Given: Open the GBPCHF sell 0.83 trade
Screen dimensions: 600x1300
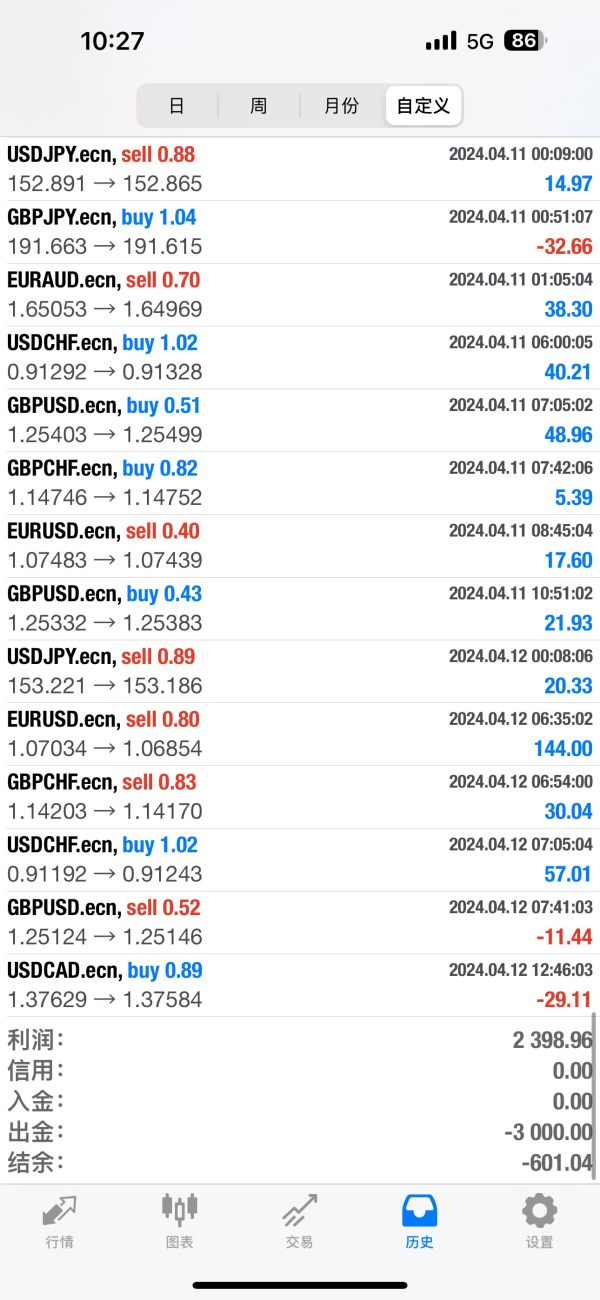Looking at the screenshot, I should click(300, 797).
